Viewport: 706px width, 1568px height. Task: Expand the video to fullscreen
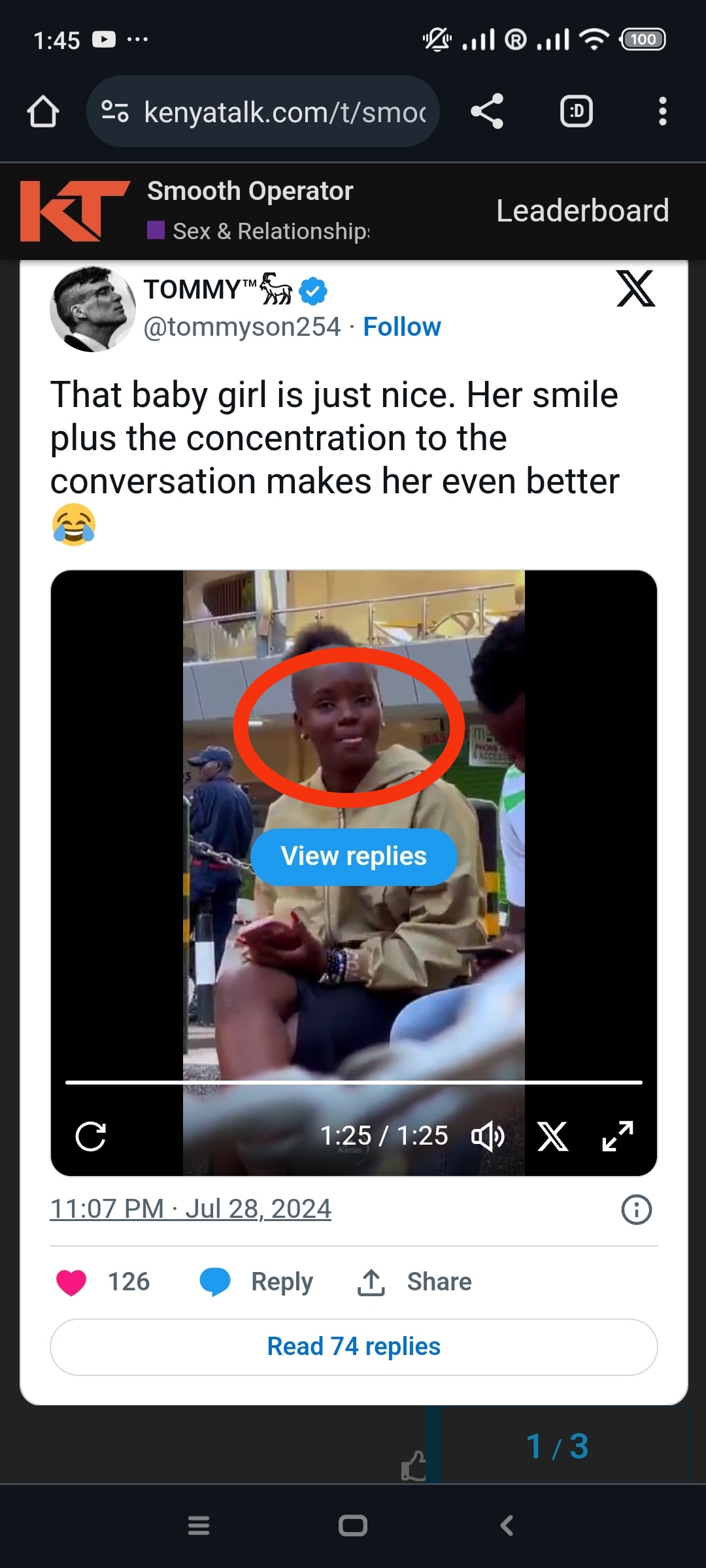pos(617,1136)
